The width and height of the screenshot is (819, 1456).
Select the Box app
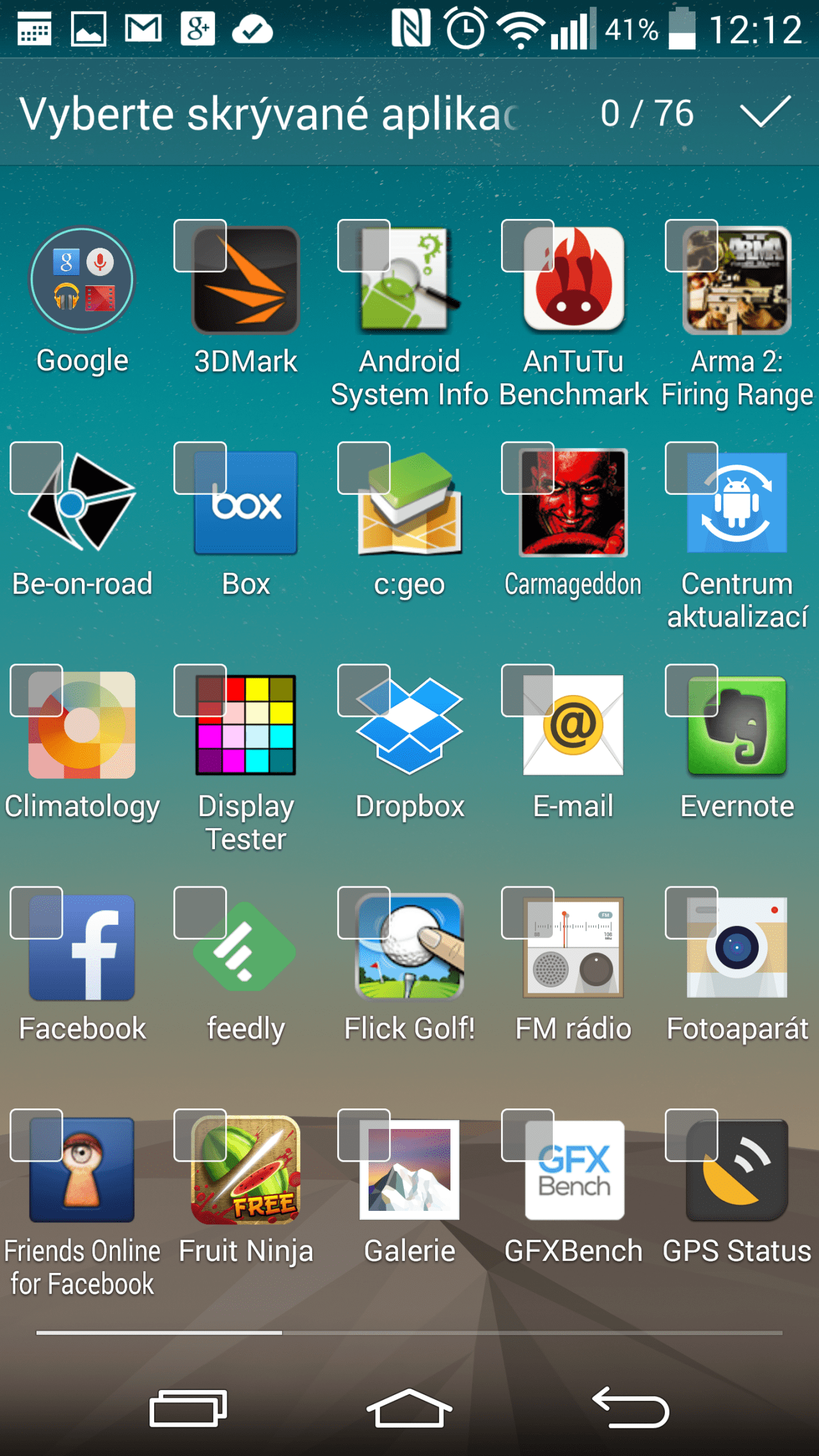[200, 468]
